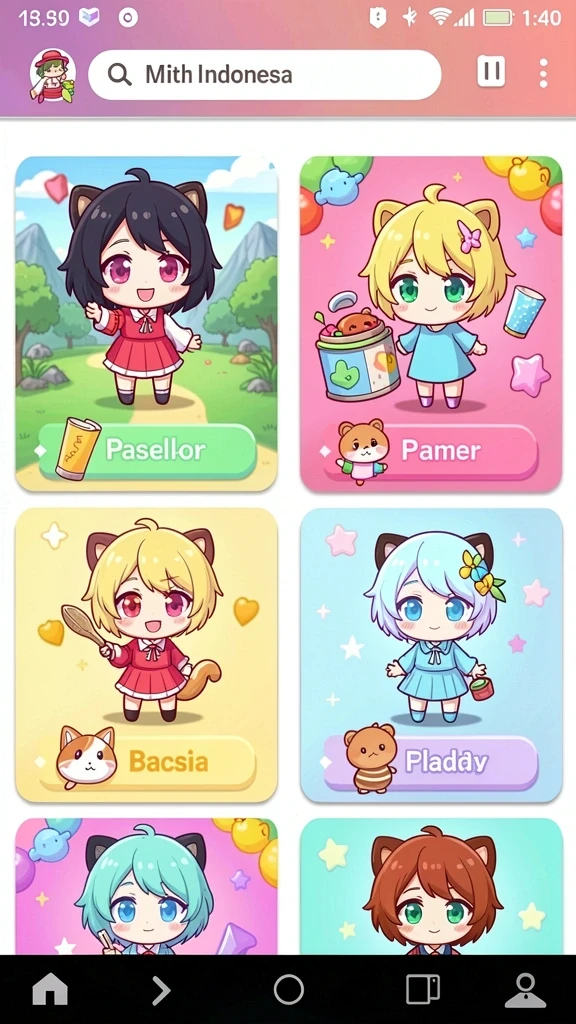The image size is (576, 1024).
Task: Open the profile avatar in the top bar
Action: pyautogui.click(x=52, y=74)
